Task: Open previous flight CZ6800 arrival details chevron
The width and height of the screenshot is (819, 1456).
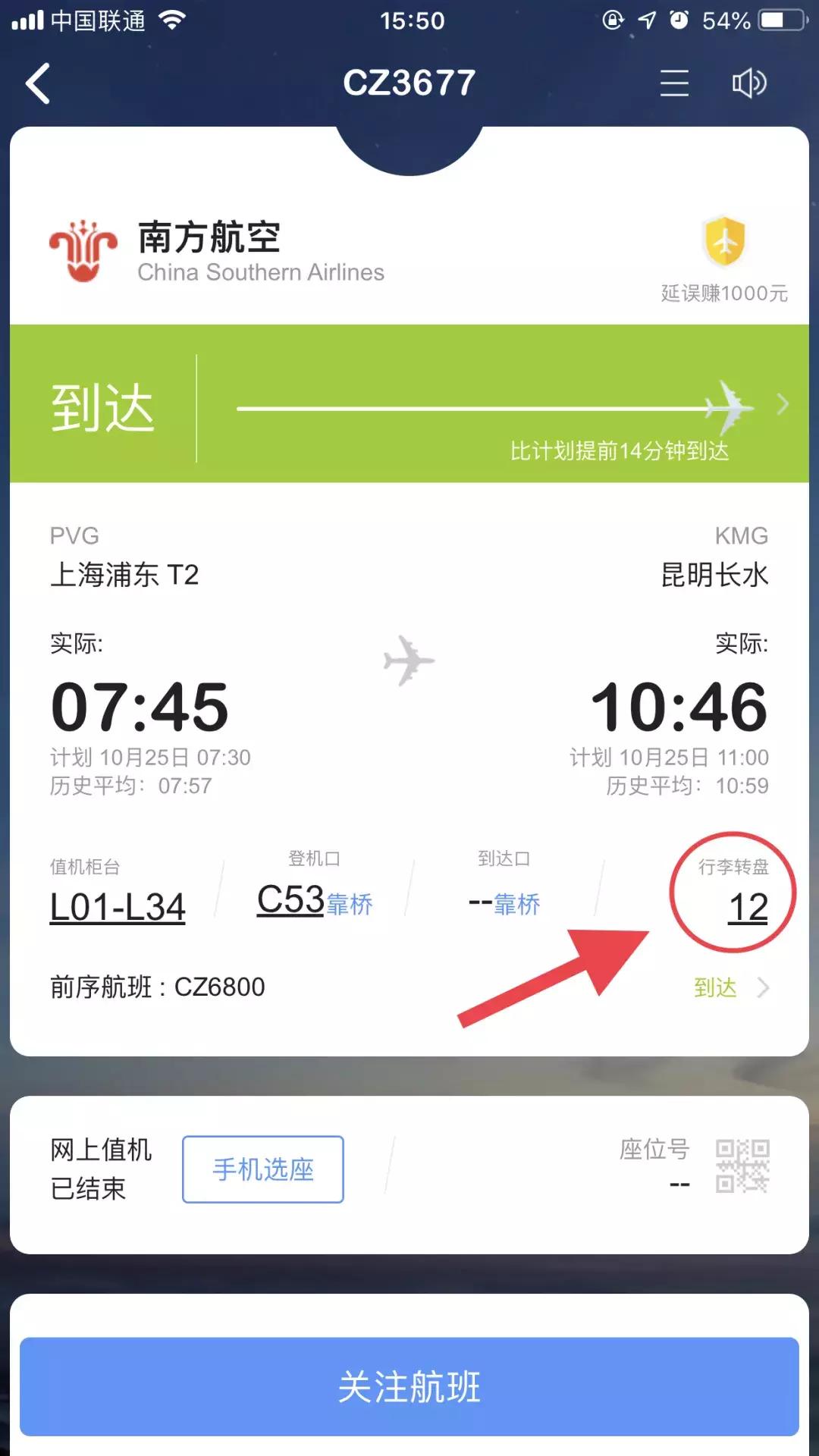Action: point(764,987)
